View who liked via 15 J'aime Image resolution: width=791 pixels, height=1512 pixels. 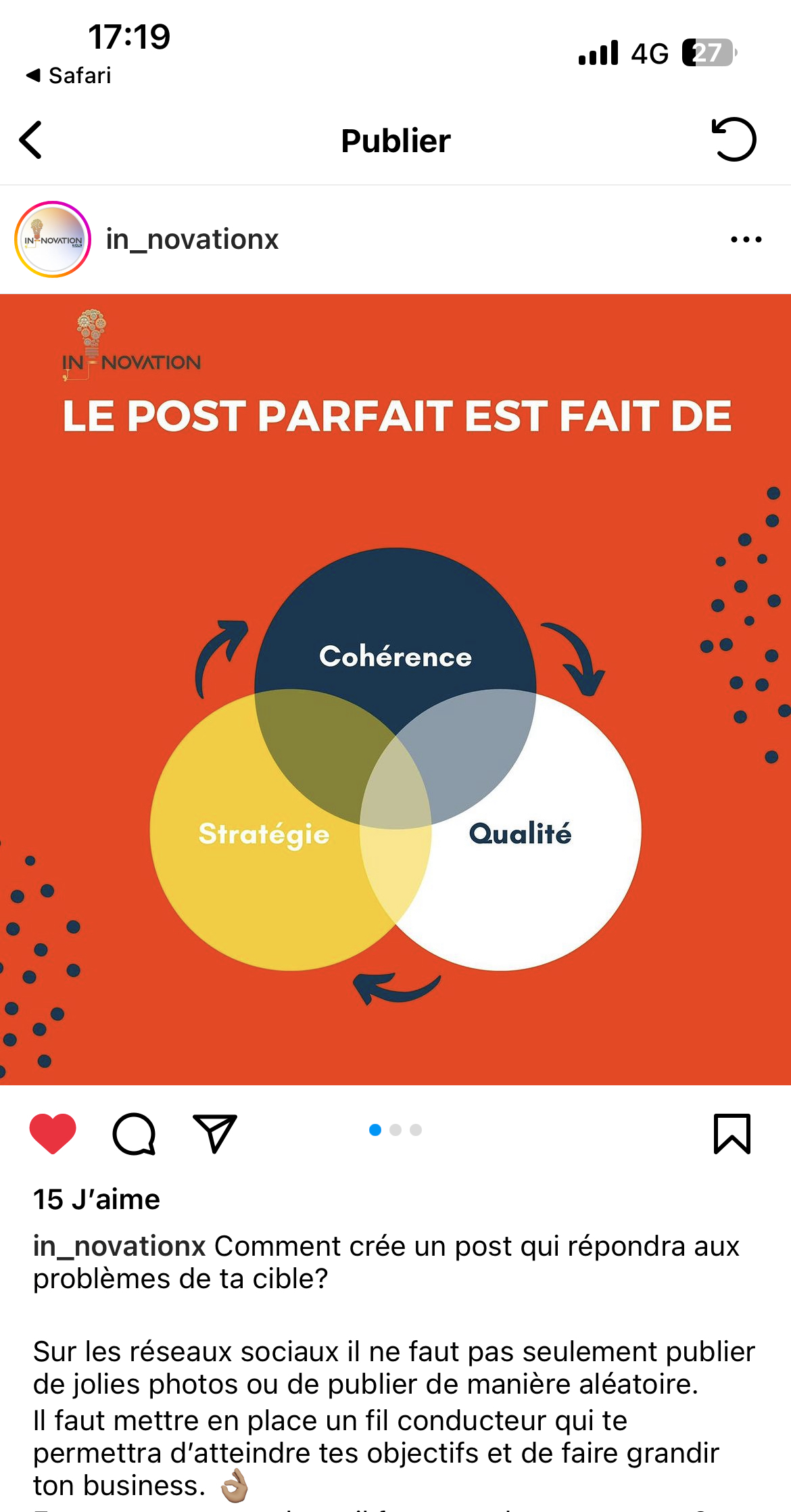click(97, 1200)
